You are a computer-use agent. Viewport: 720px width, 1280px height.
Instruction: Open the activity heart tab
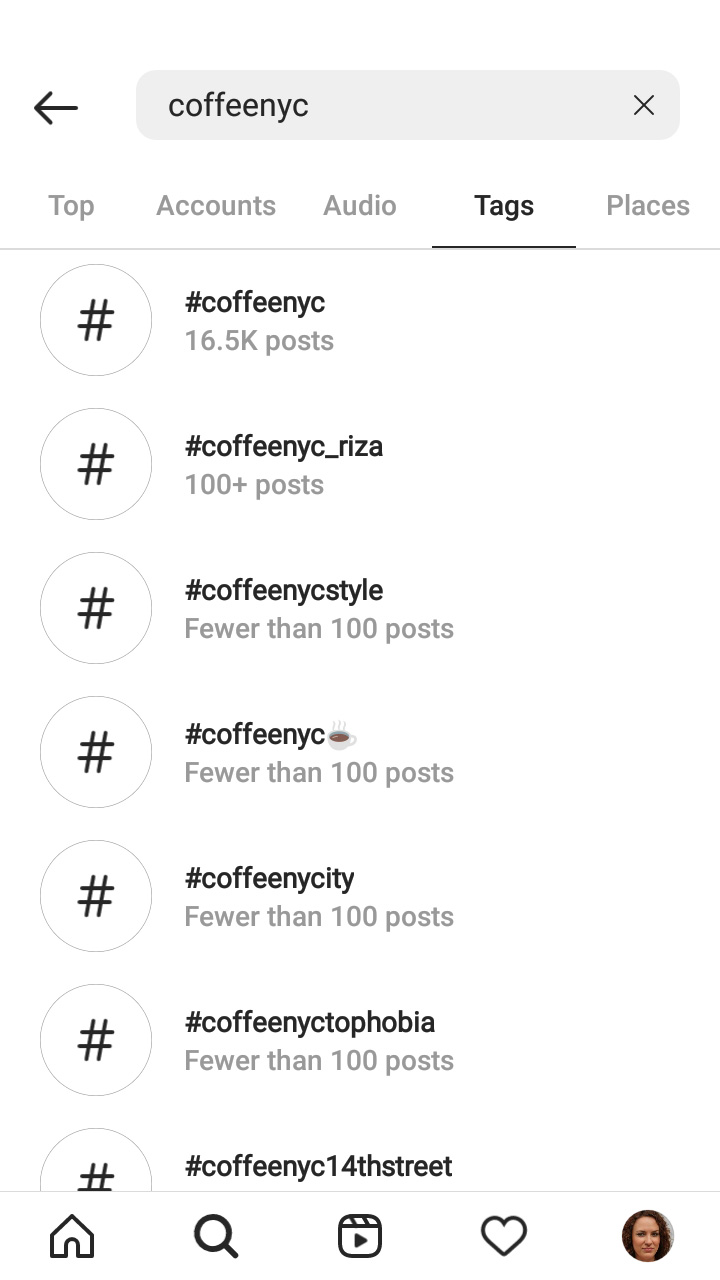click(x=504, y=1236)
